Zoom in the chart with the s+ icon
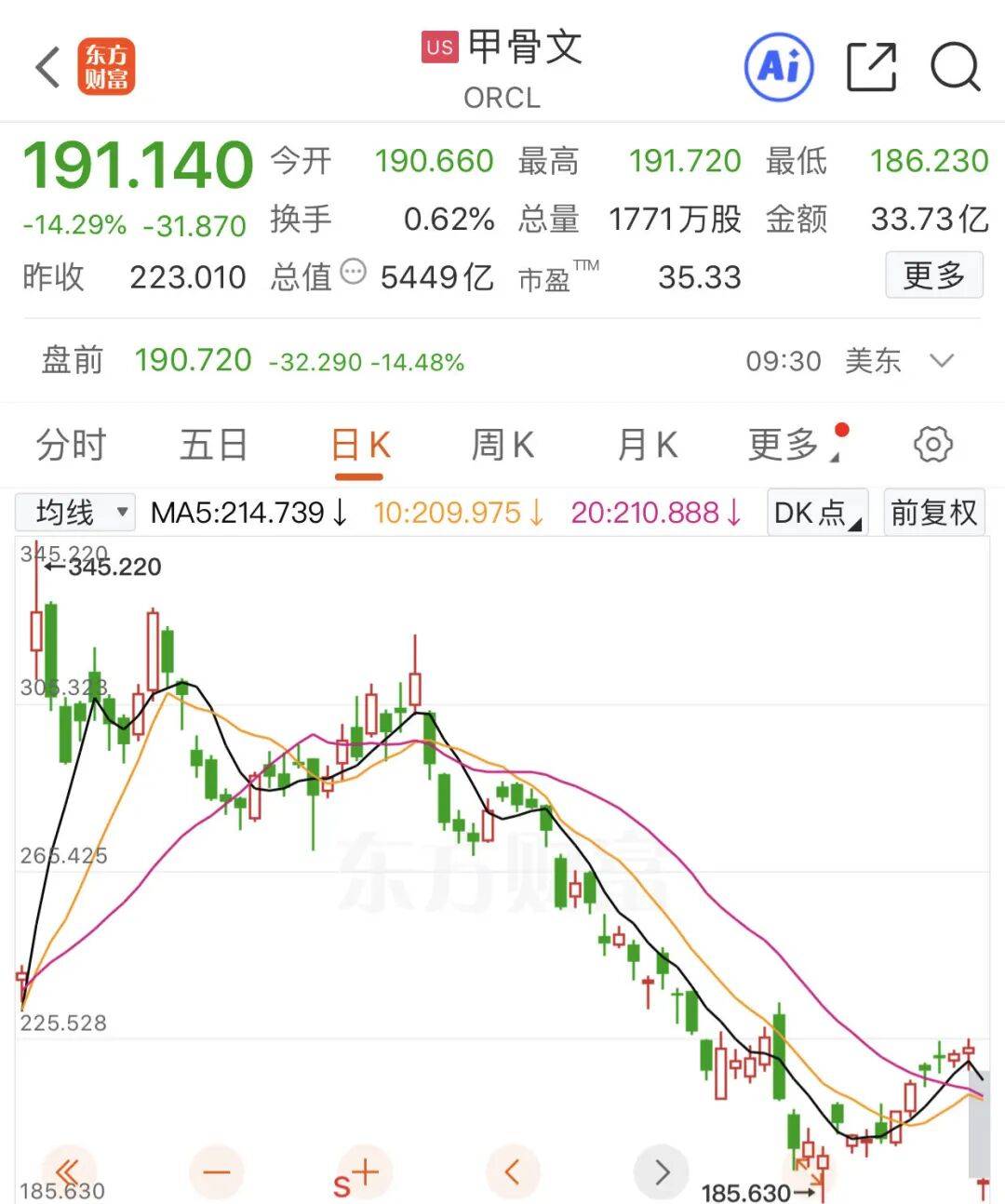 coord(363,1172)
